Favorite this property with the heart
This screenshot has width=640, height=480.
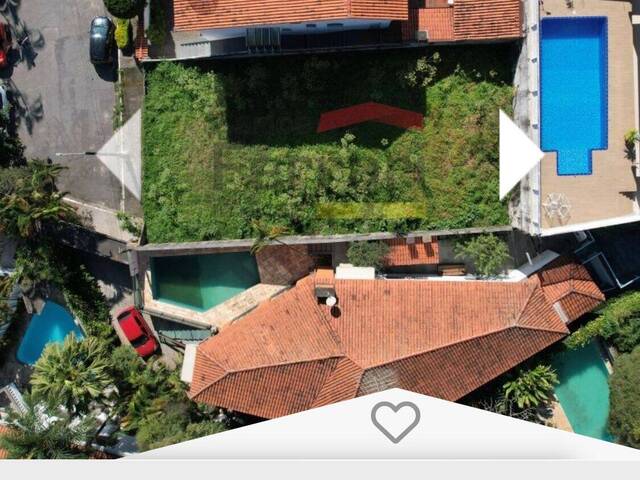pos(396,421)
